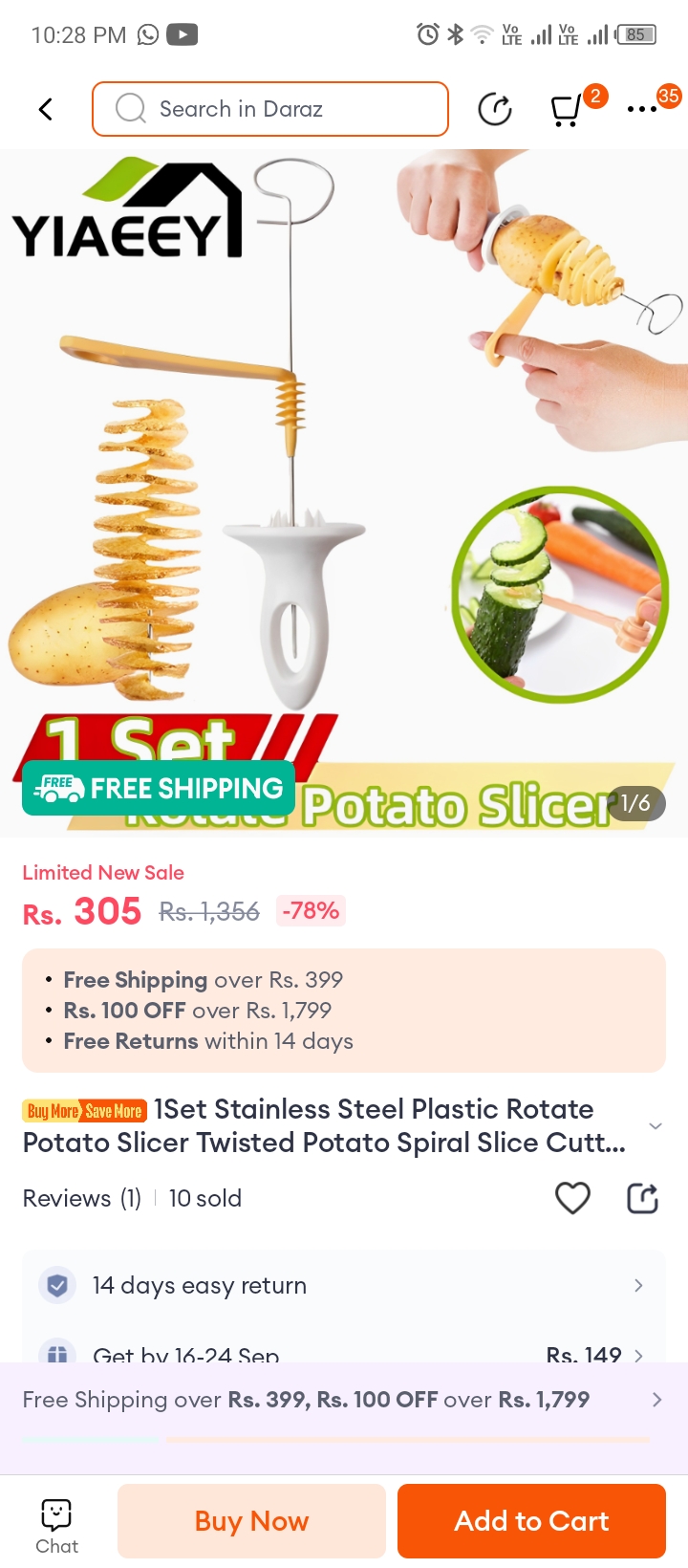
Task: Share this product
Action: 643,1197
